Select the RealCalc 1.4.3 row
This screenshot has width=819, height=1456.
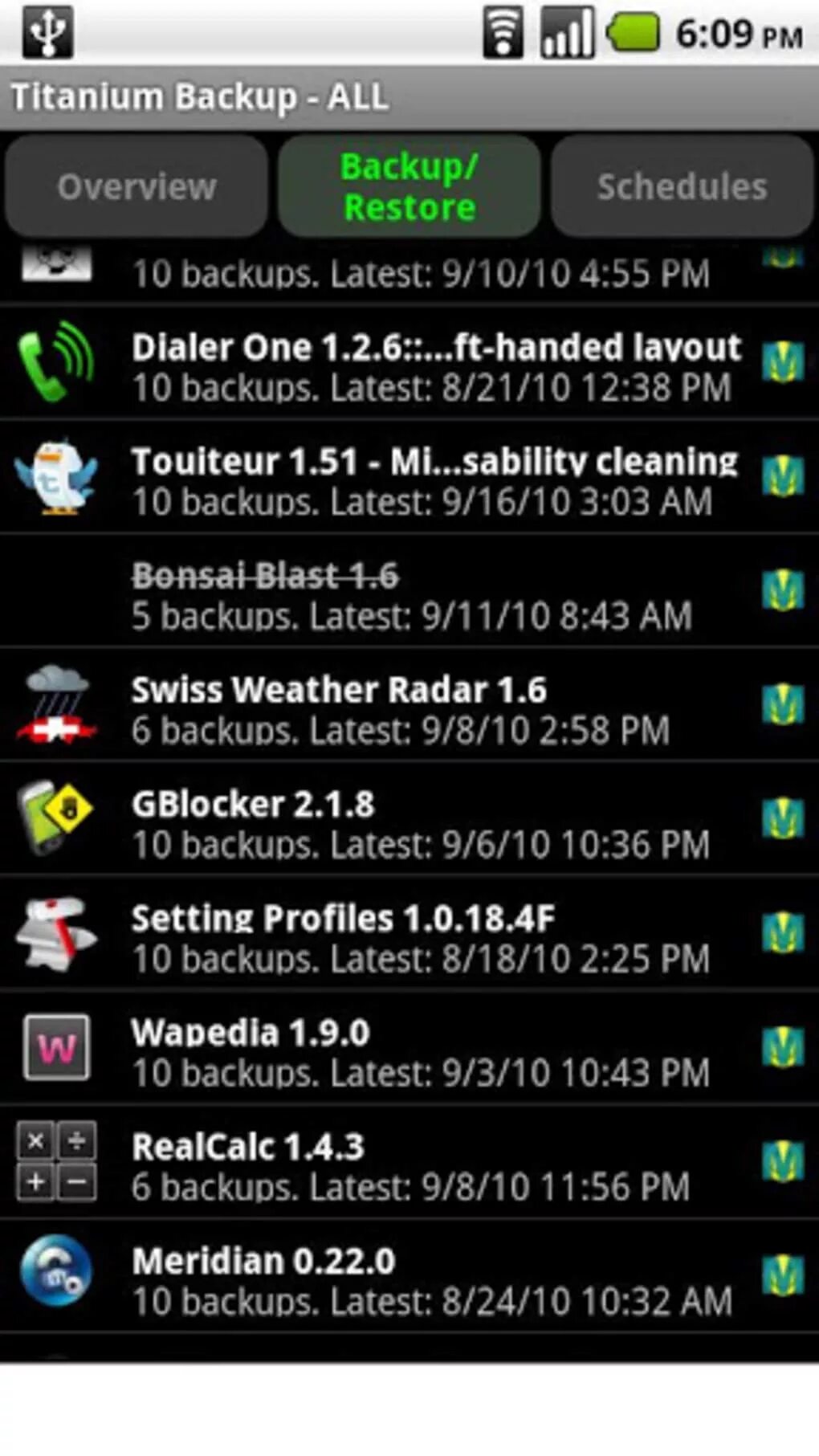(x=409, y=1165)
